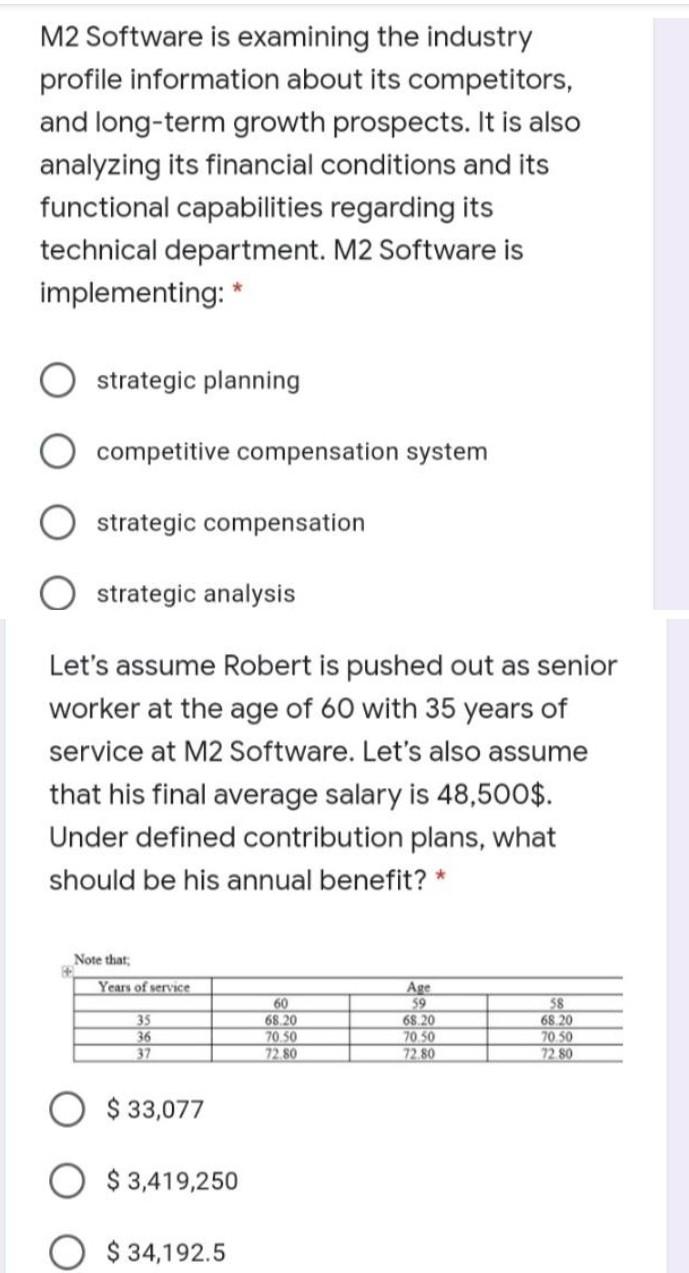Pick $ 34,192.5 as annual benefit
Screen dimensions: 689x1273
(70, 1252)
